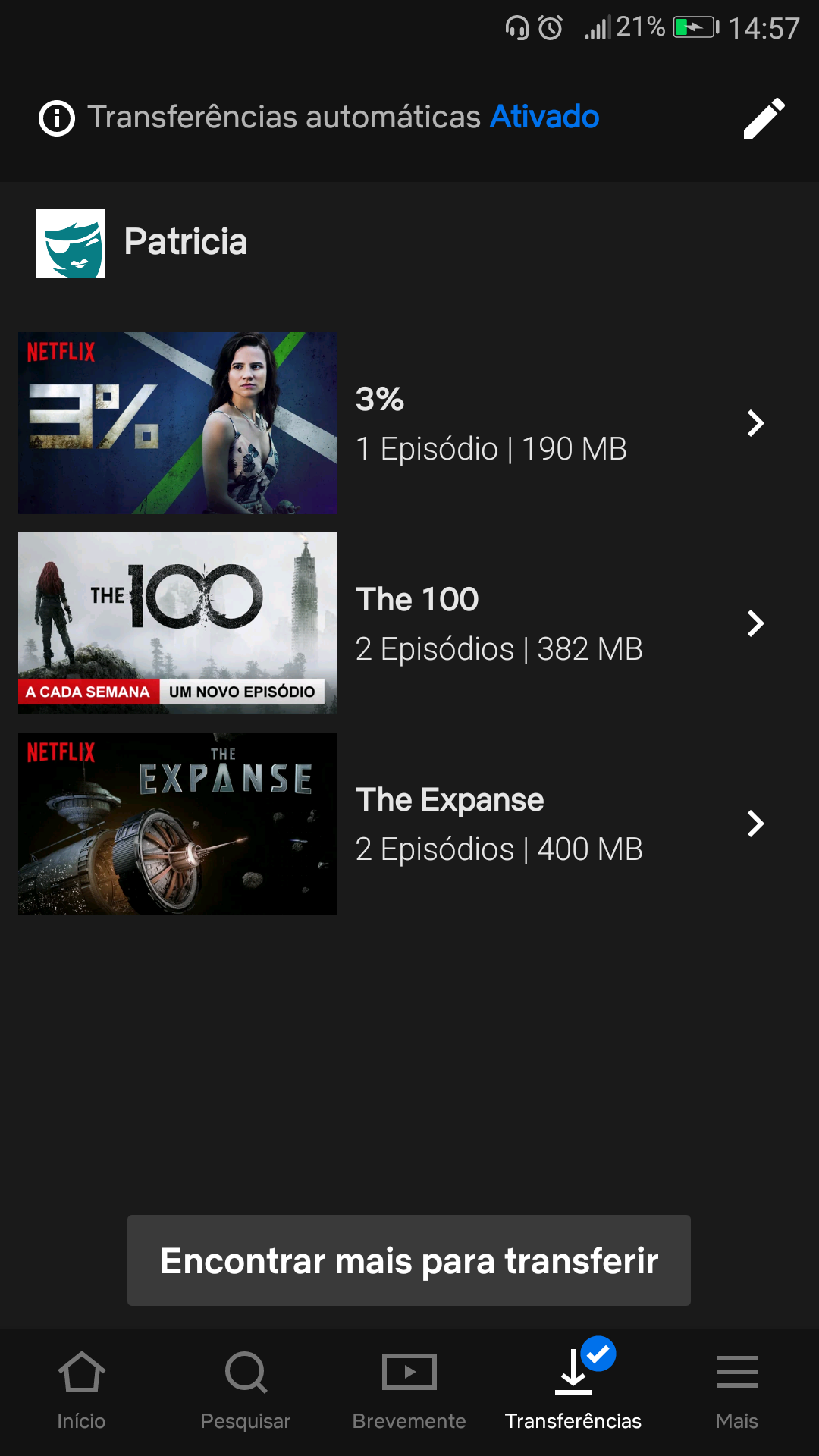819x1456 pixels.
Task: Open The Expanse downloaded episodes
Action: [x=409, y=824]
